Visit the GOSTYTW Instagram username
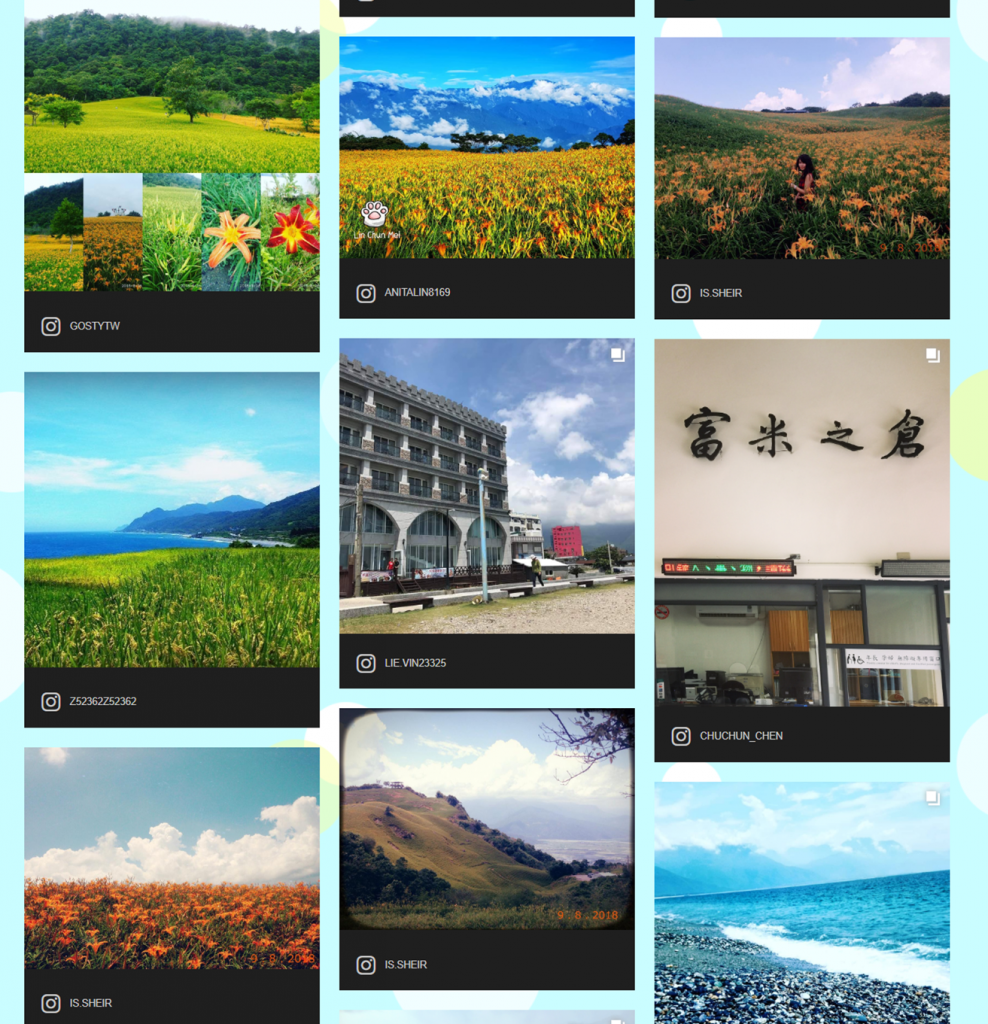Viewport: 988px width, 1024px height. click(x=94, y=326)
